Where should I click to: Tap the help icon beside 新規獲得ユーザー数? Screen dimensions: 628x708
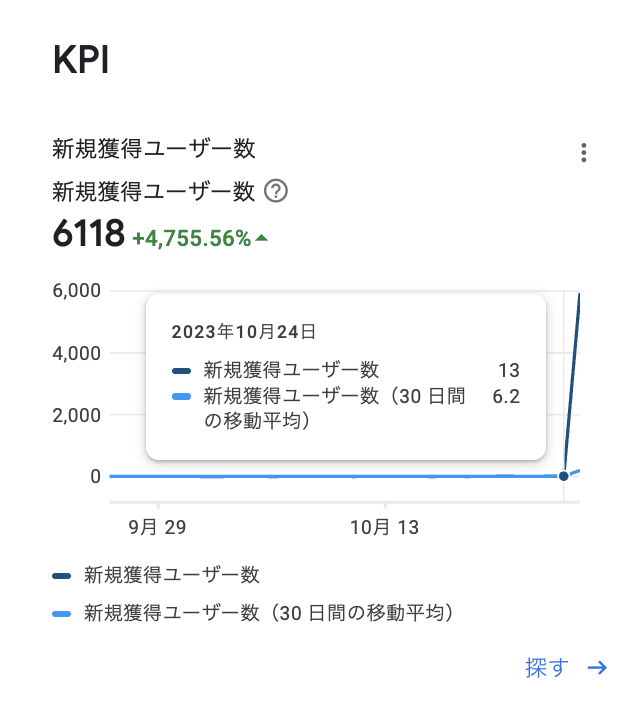point(277,190)
